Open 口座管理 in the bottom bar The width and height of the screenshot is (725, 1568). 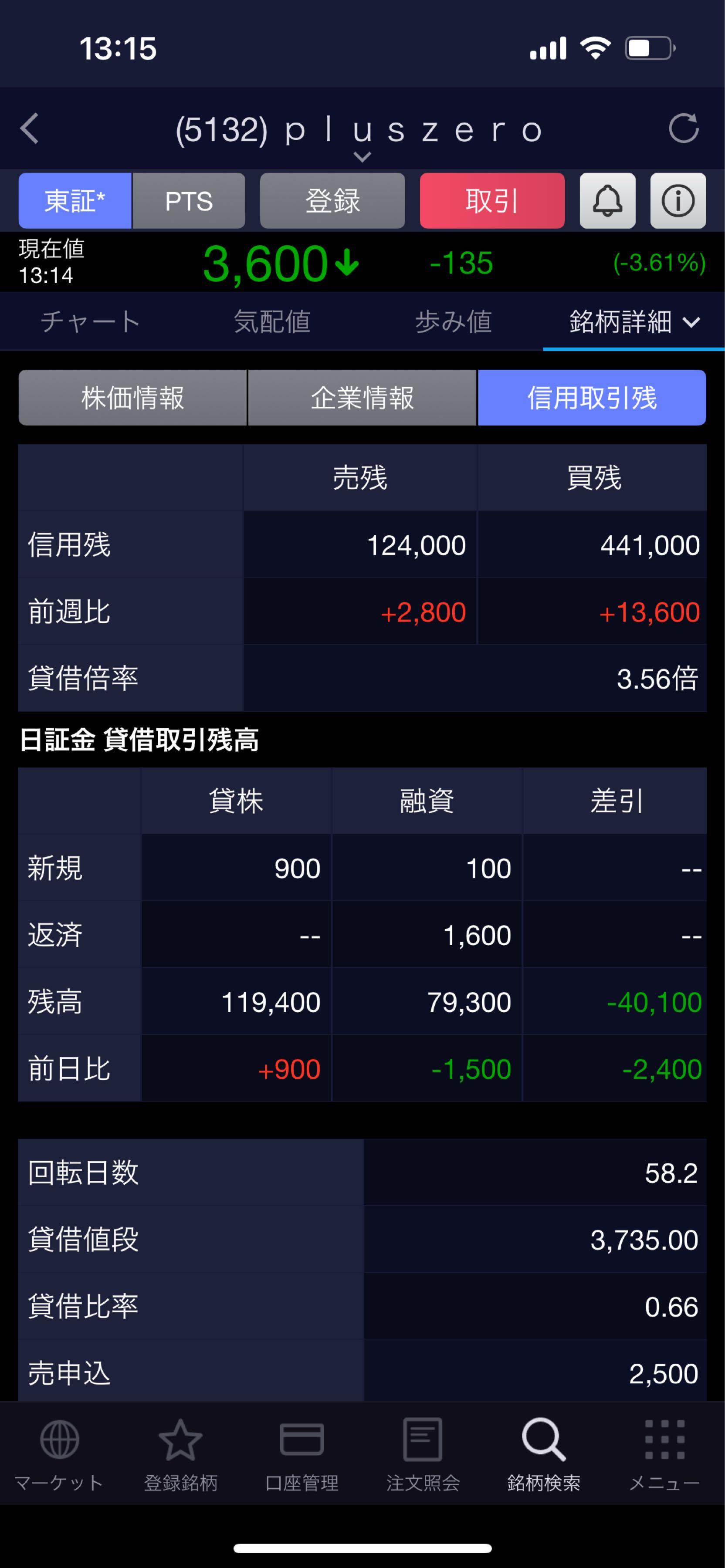pyautogui.click(x=302, y=1455)
